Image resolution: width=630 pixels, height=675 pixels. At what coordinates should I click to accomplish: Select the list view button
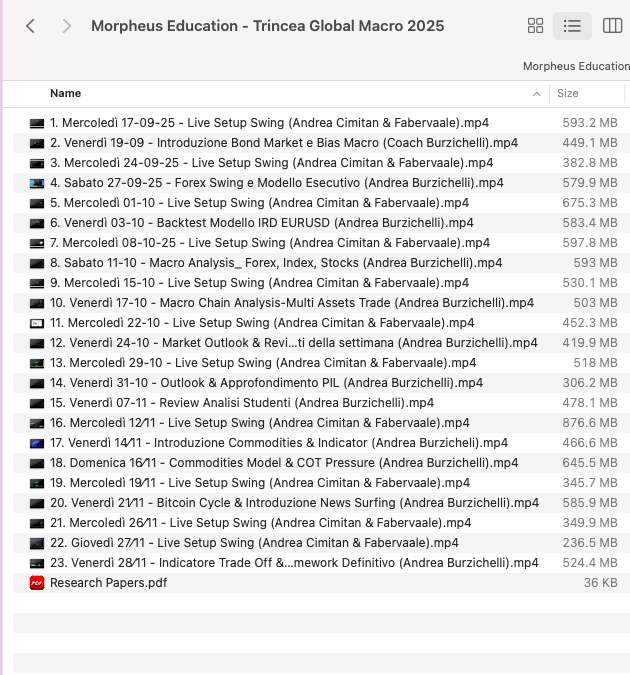pyautogui.click(x=572, y=26)
